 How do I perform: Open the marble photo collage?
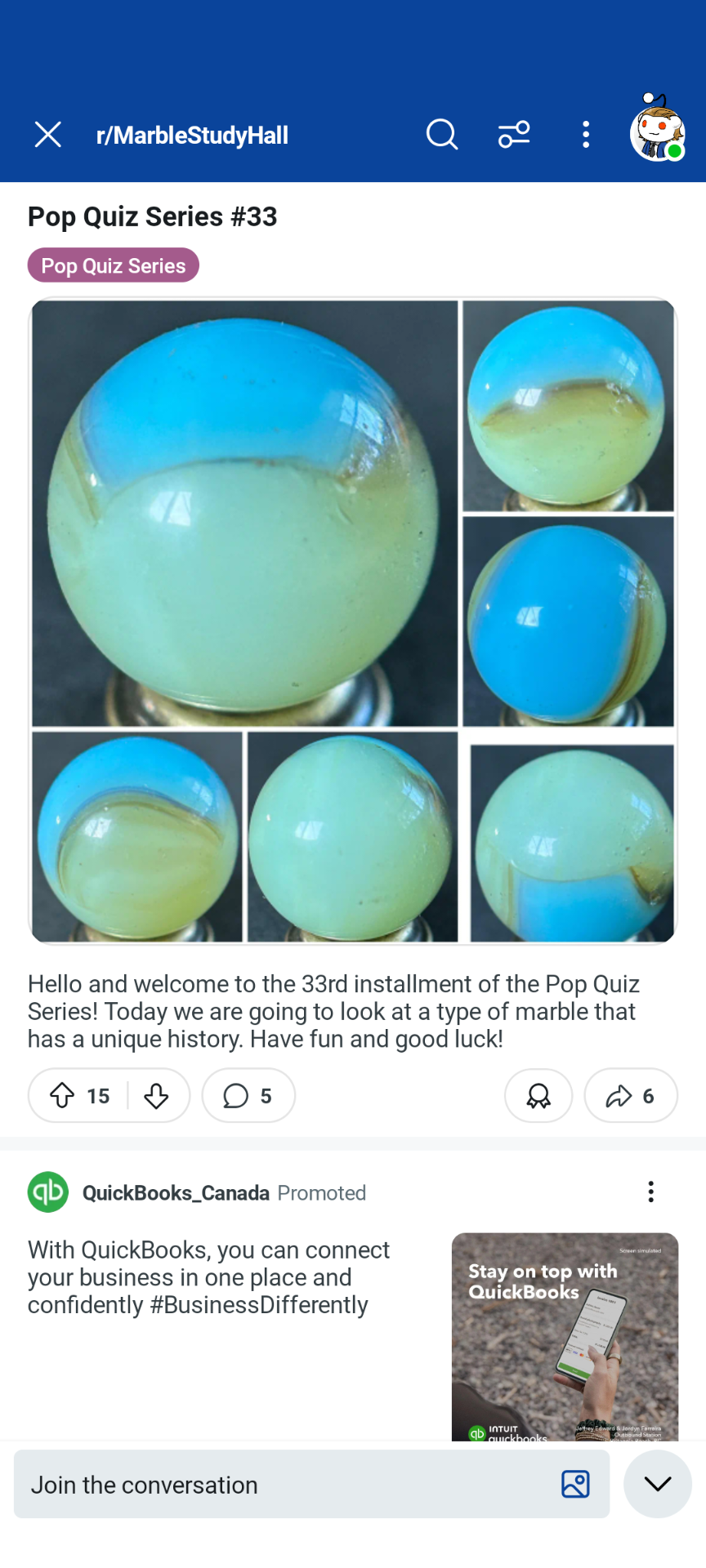coord(353,621)
